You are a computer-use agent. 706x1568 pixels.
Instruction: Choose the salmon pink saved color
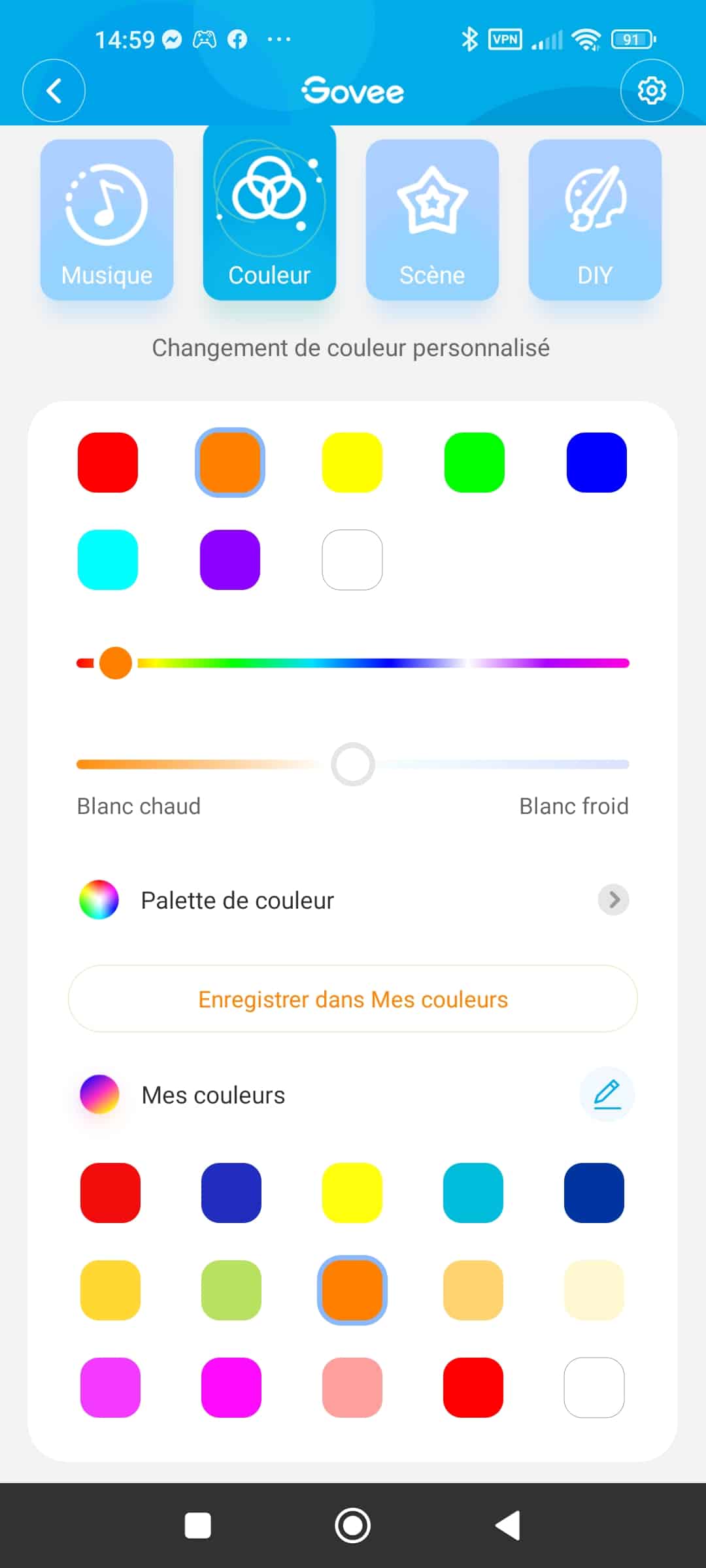[x=352, y=1388]
